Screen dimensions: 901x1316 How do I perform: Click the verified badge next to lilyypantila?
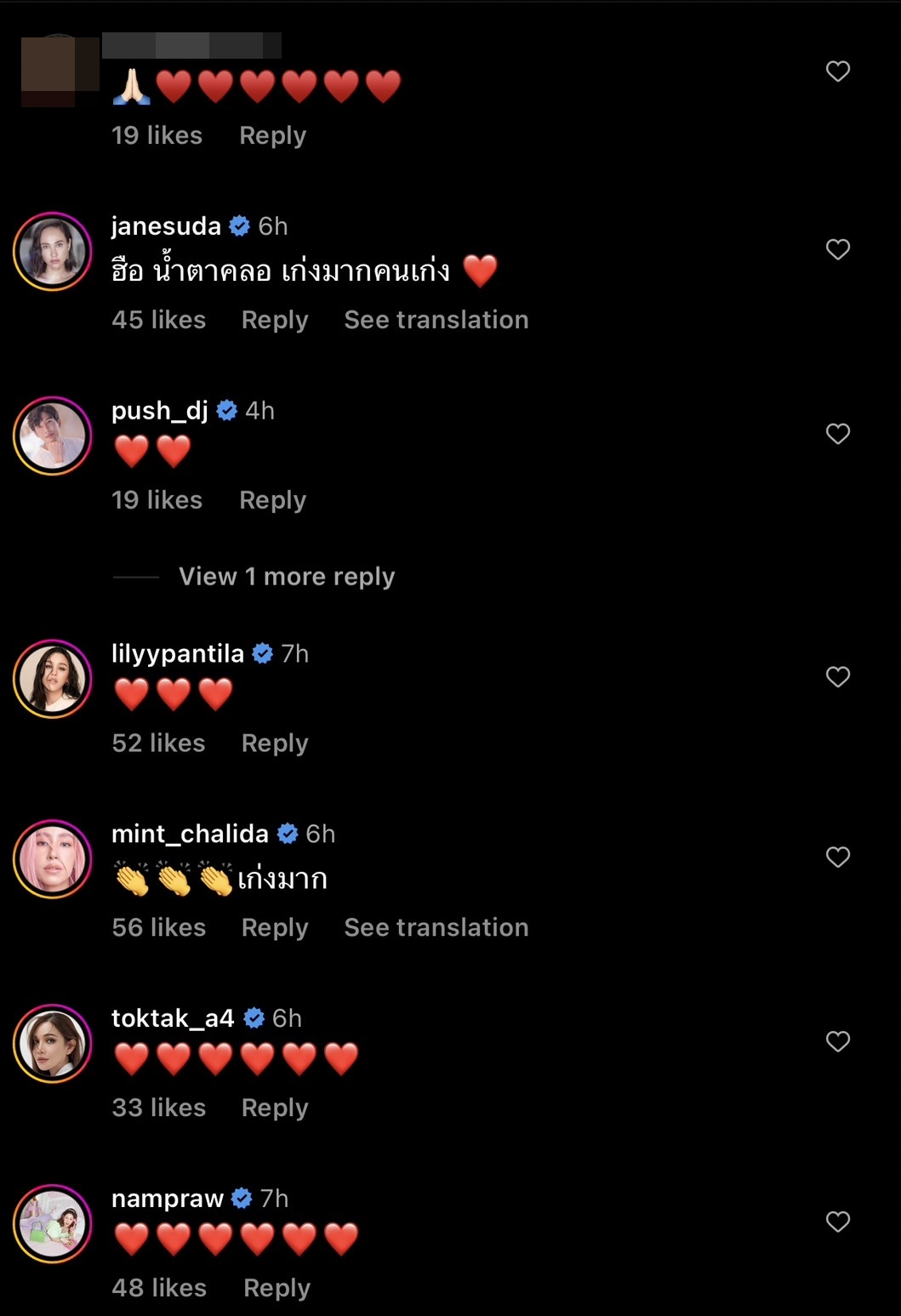tap(260, 653)
